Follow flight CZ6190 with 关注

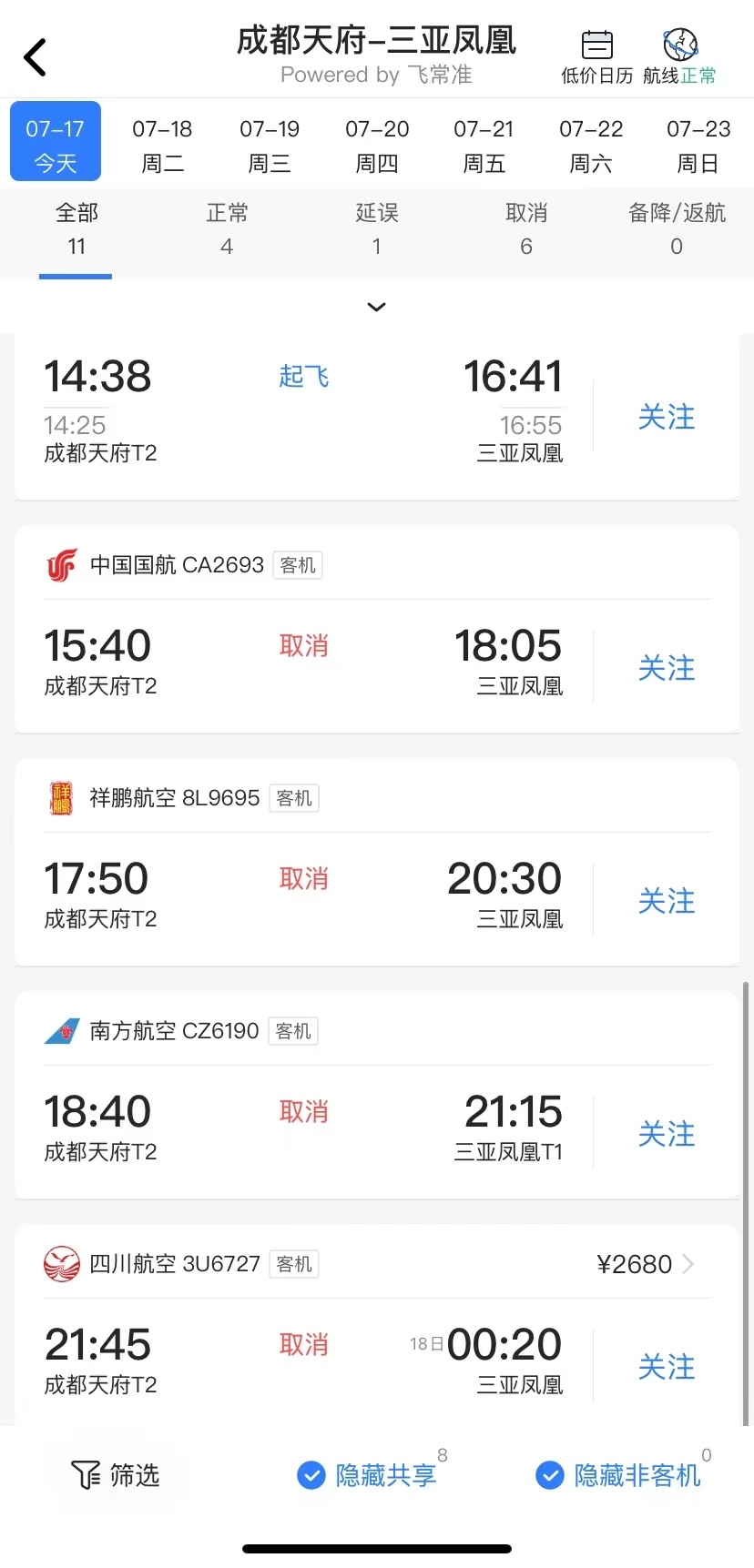point(666,1134)
